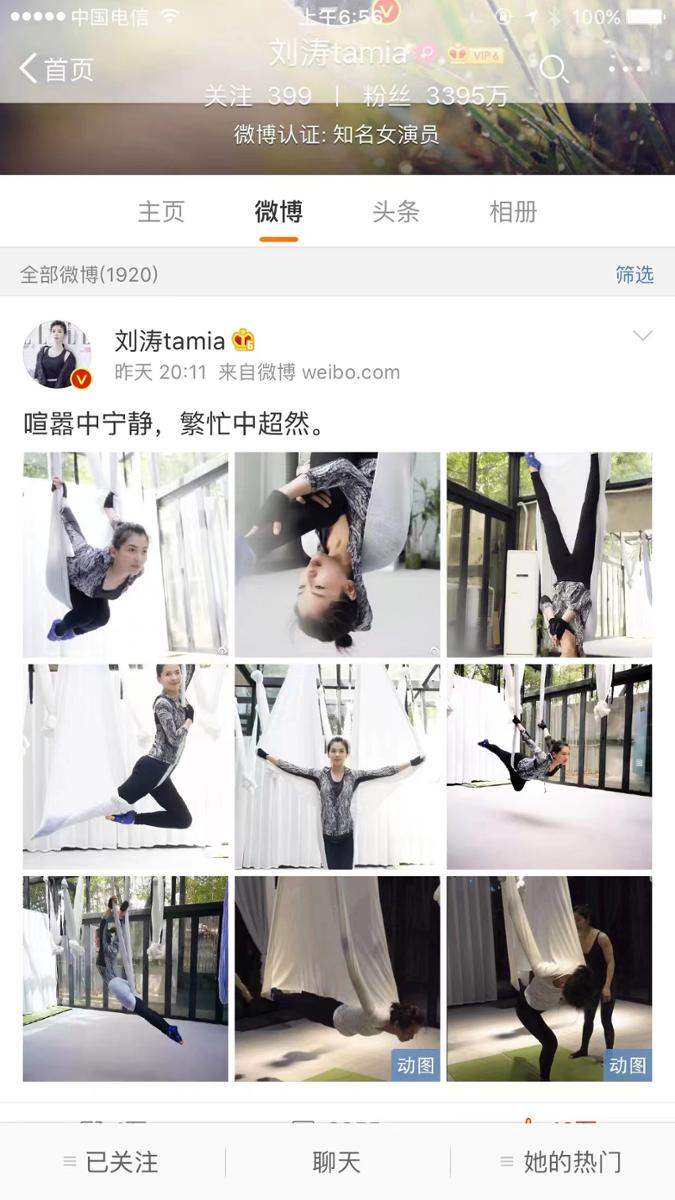Open 刘涛tamia's avatar in the post
675x1200 pixels.
pos(57,355)
